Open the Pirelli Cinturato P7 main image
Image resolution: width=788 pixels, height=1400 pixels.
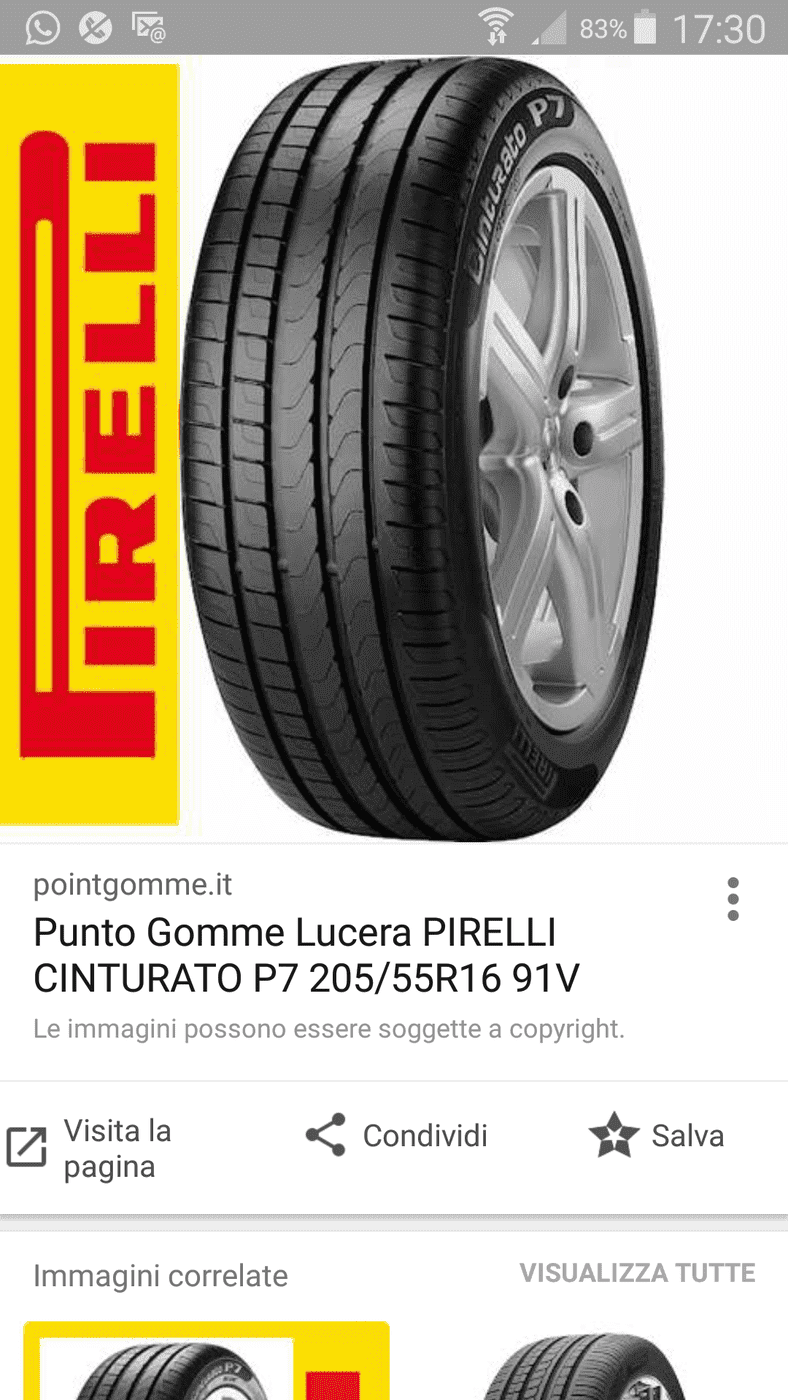[394, 448]
